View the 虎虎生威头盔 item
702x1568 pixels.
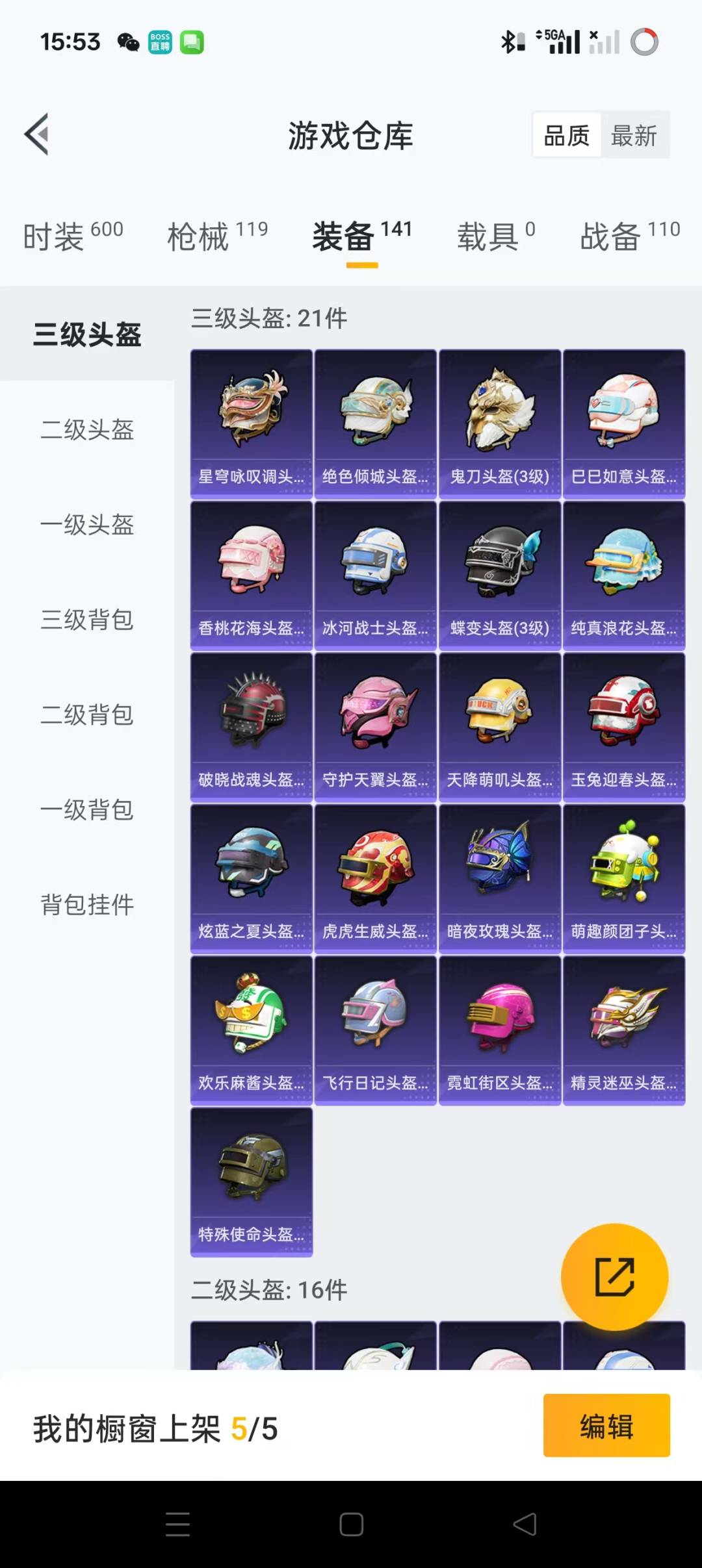(x=376, y=878)
